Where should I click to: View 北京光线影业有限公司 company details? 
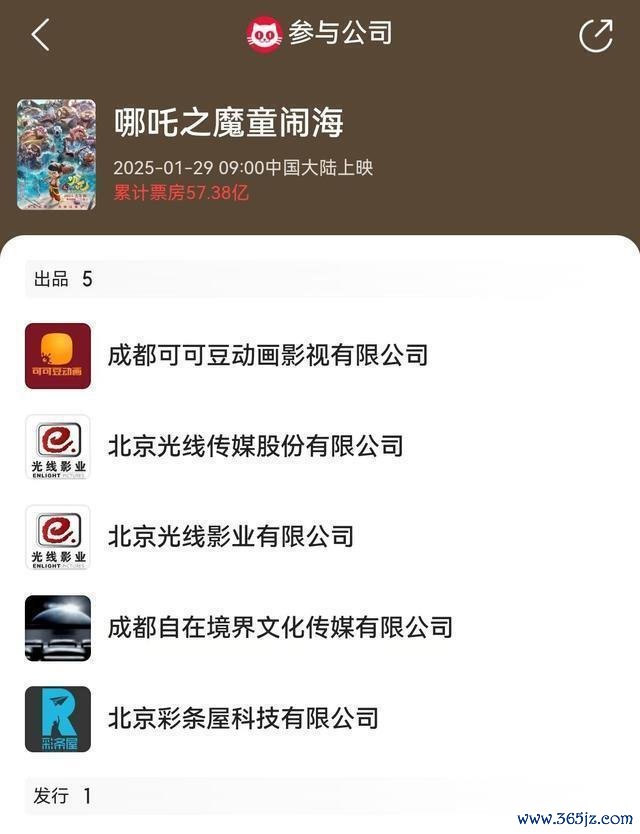pos(231,537)
